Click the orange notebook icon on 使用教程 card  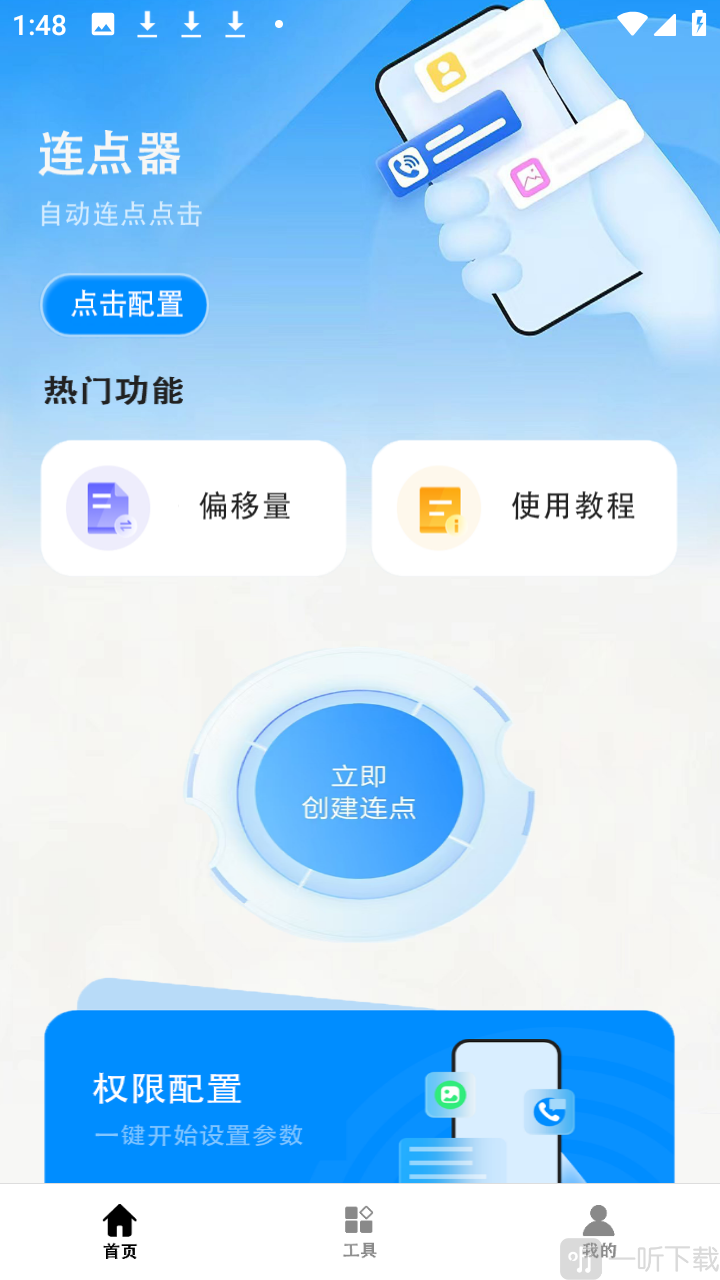click(438, 507)
